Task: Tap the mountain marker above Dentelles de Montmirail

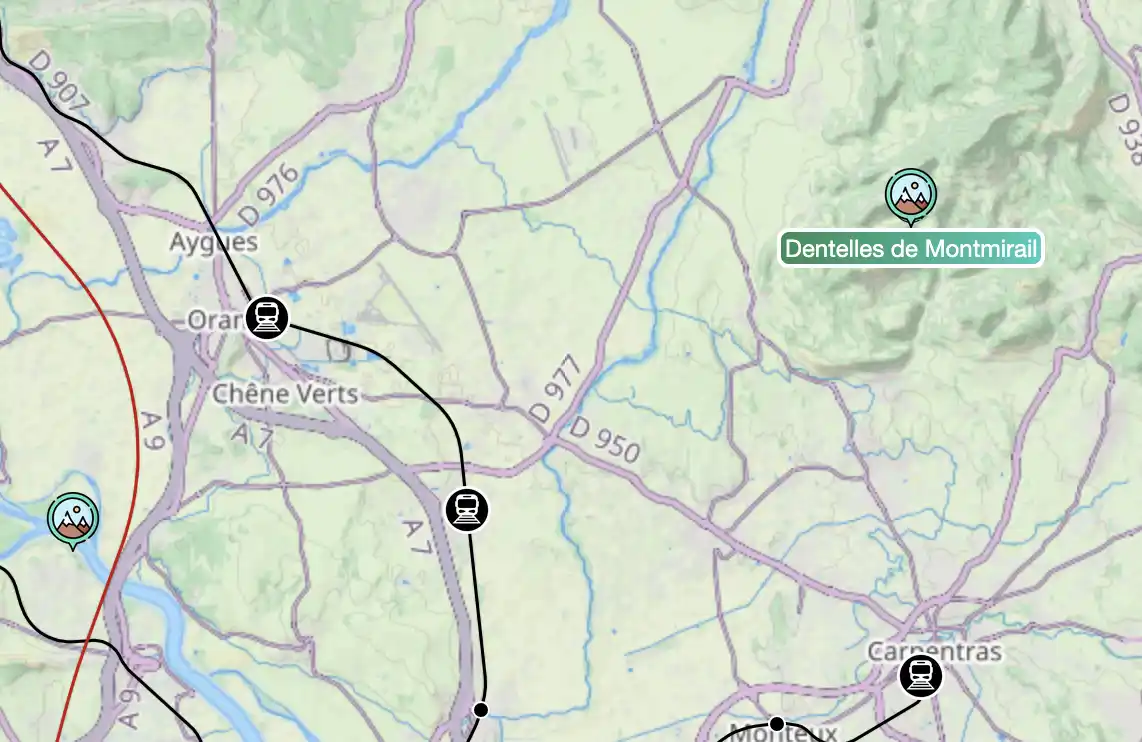Action: click(911, 194)
